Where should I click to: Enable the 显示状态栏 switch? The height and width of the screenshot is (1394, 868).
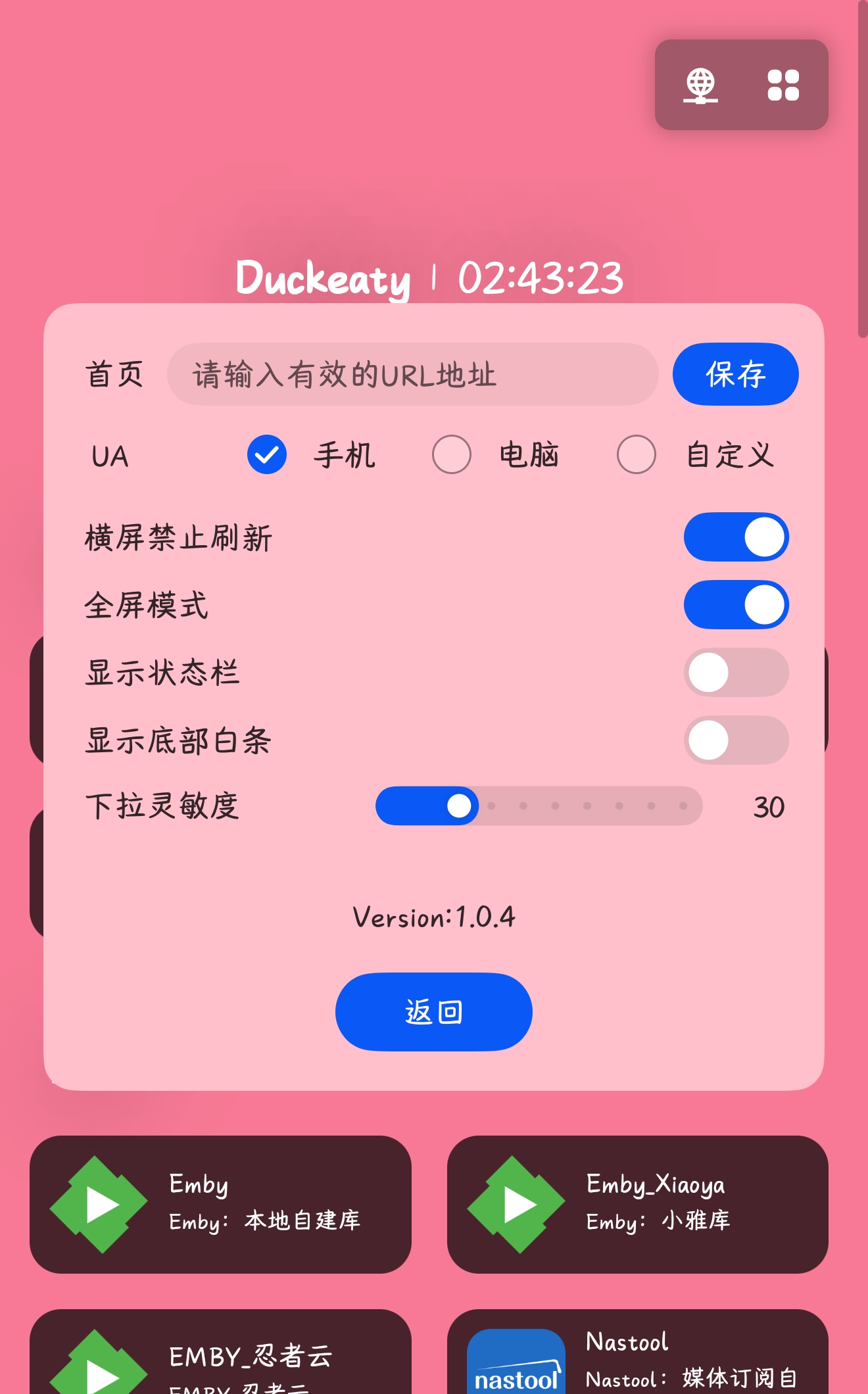[x=736, y=673]
